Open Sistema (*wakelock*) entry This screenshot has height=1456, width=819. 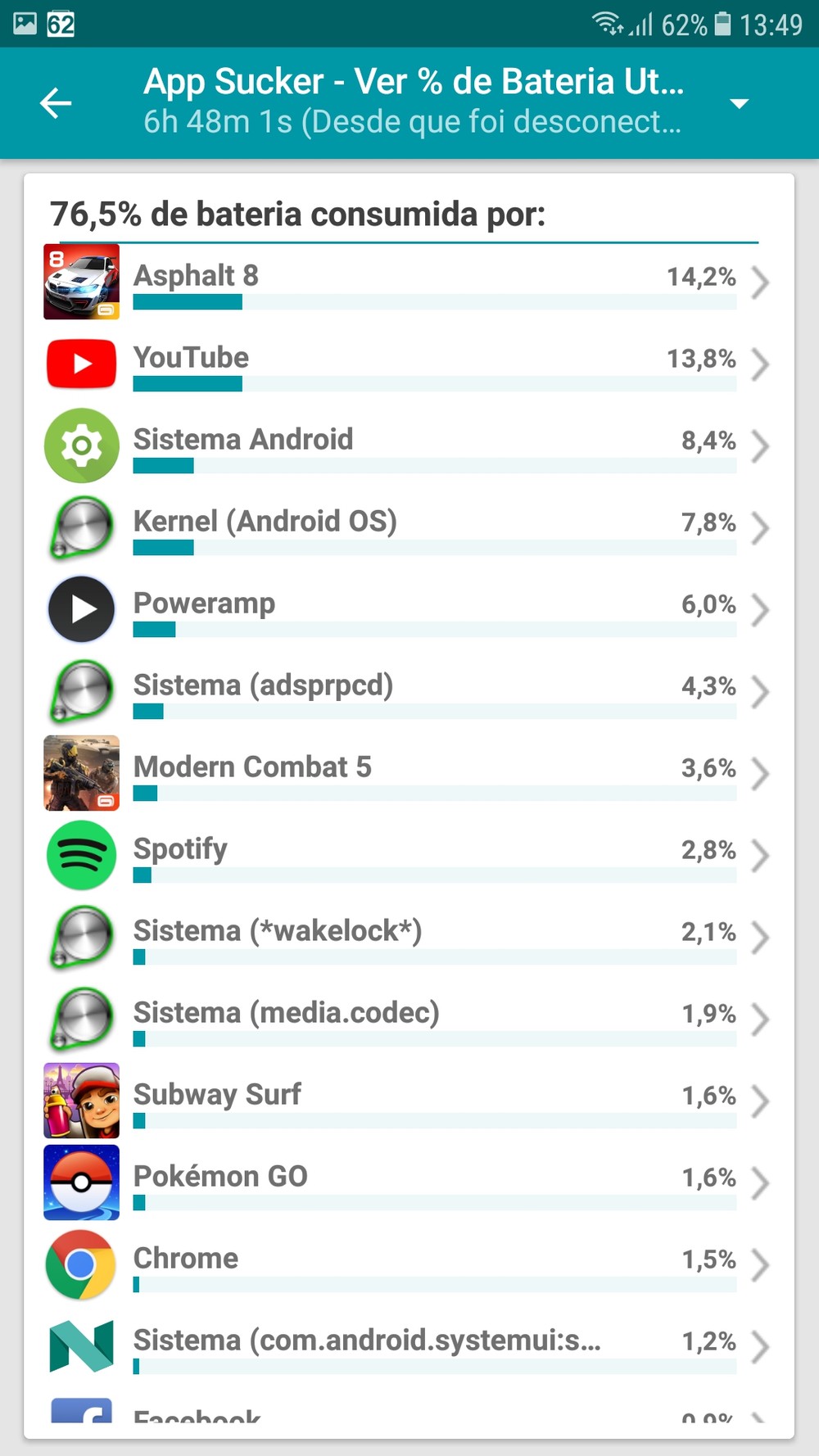(x=409, y=937)
